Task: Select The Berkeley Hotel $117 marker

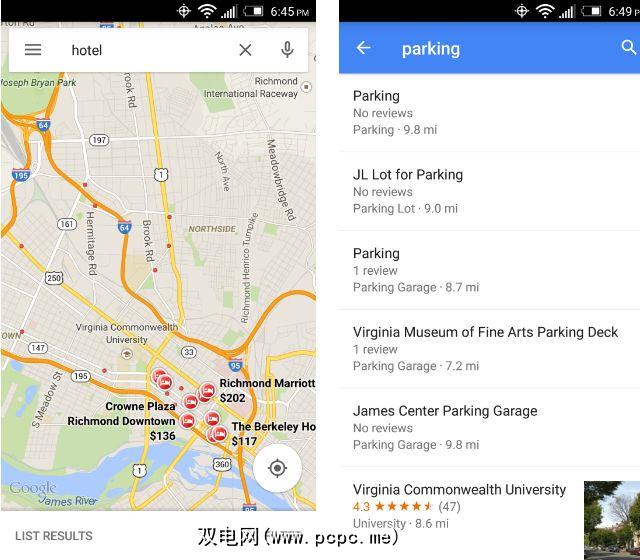Action: tap(215, 433)
